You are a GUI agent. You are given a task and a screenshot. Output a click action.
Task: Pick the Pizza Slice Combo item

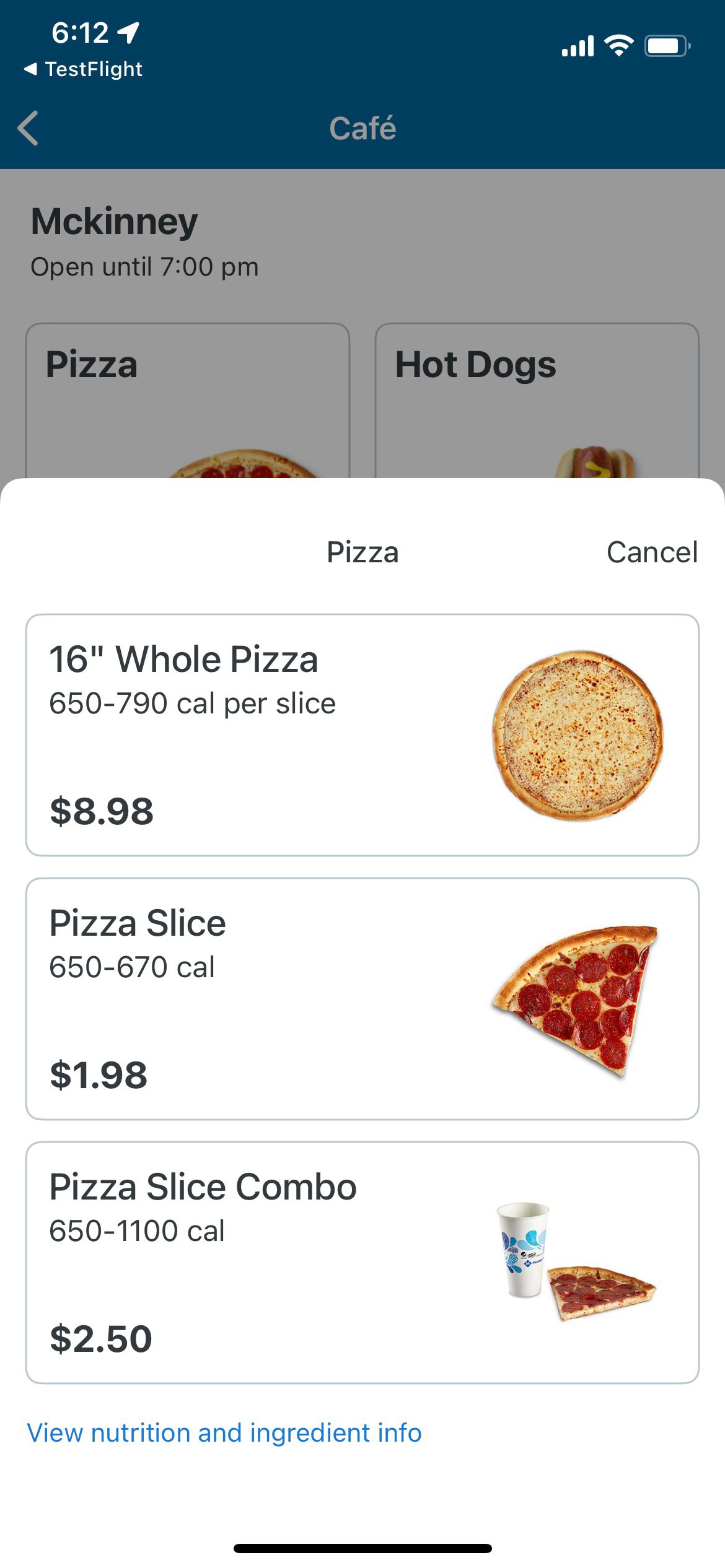pyautogui.click(x=362, y=1263)
